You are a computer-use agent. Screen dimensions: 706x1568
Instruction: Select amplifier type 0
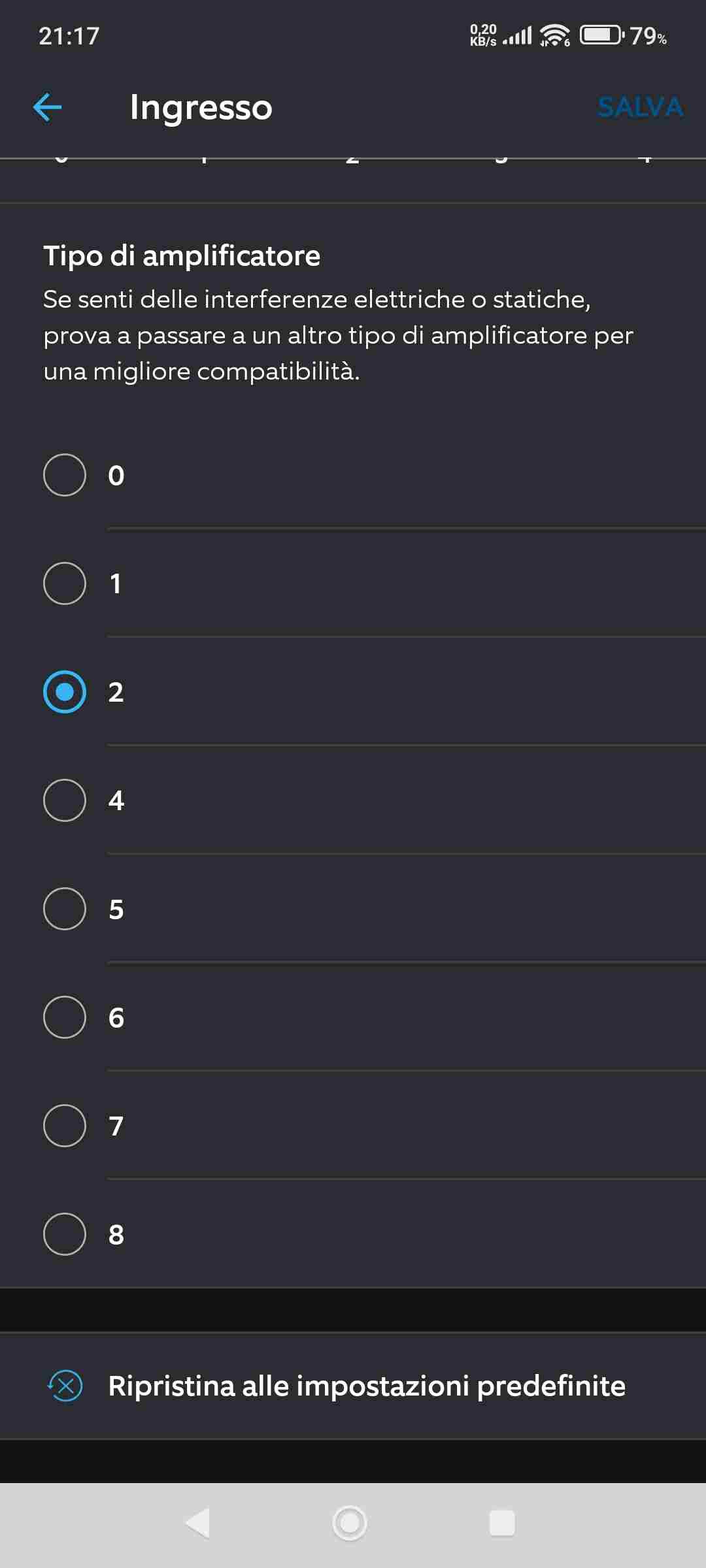click(353, 475)
